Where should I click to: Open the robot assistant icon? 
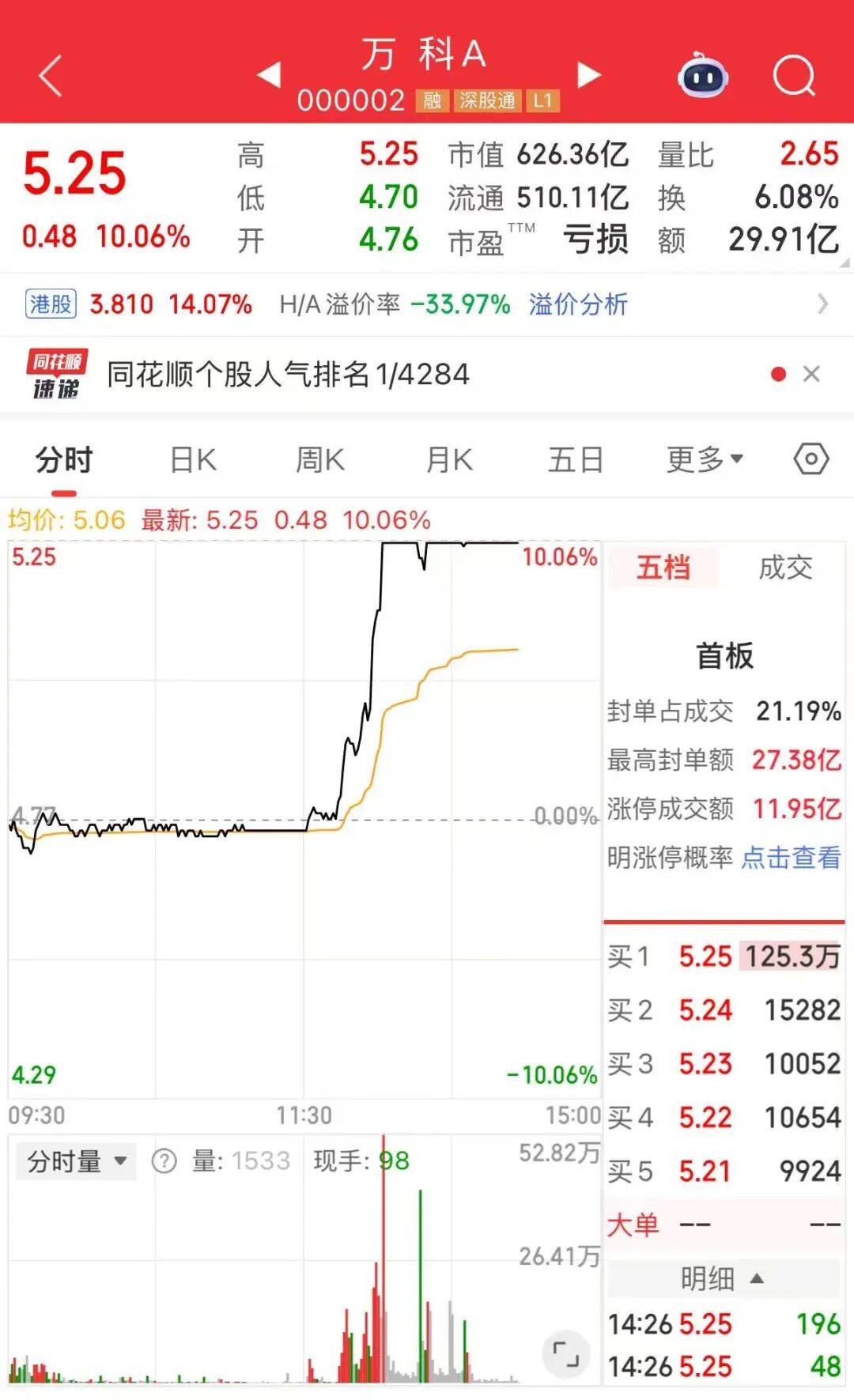click(702, 76)
